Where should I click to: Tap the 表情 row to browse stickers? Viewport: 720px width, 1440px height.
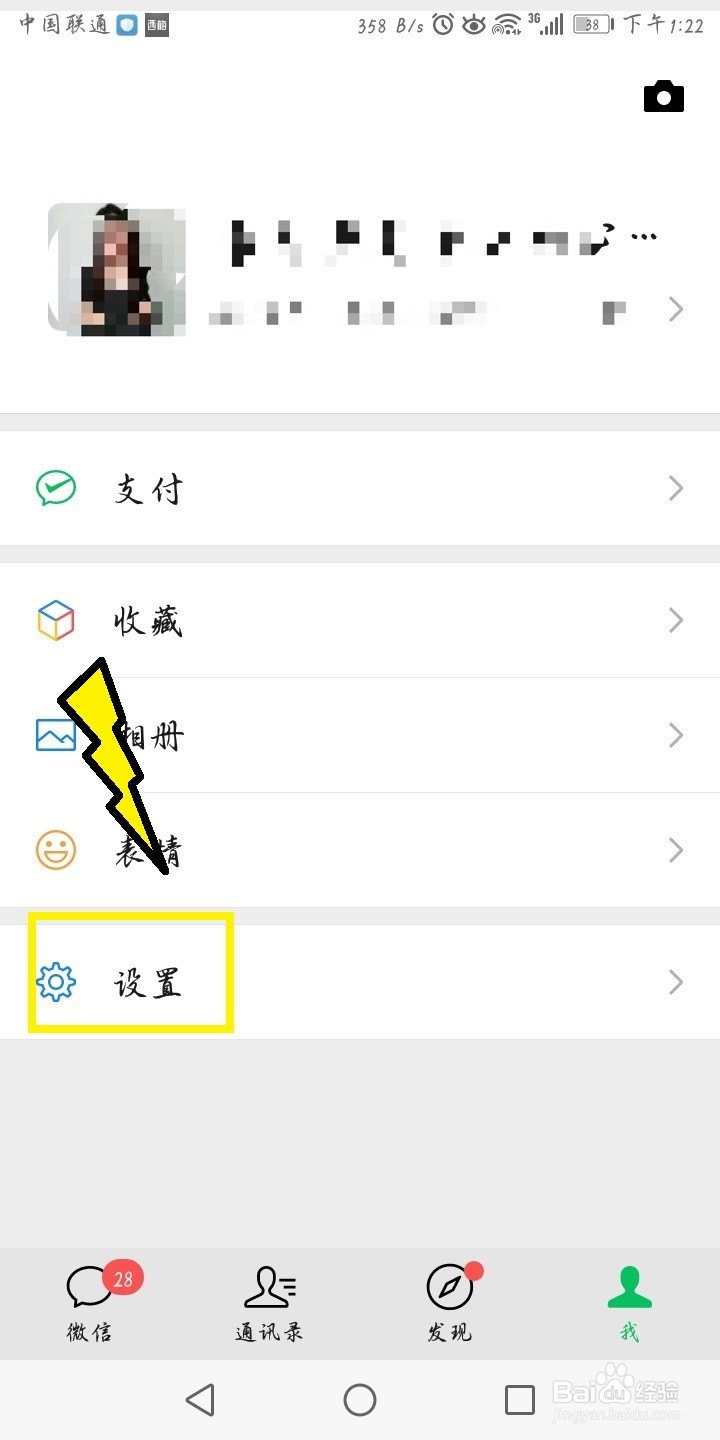[x=360, y=851]
